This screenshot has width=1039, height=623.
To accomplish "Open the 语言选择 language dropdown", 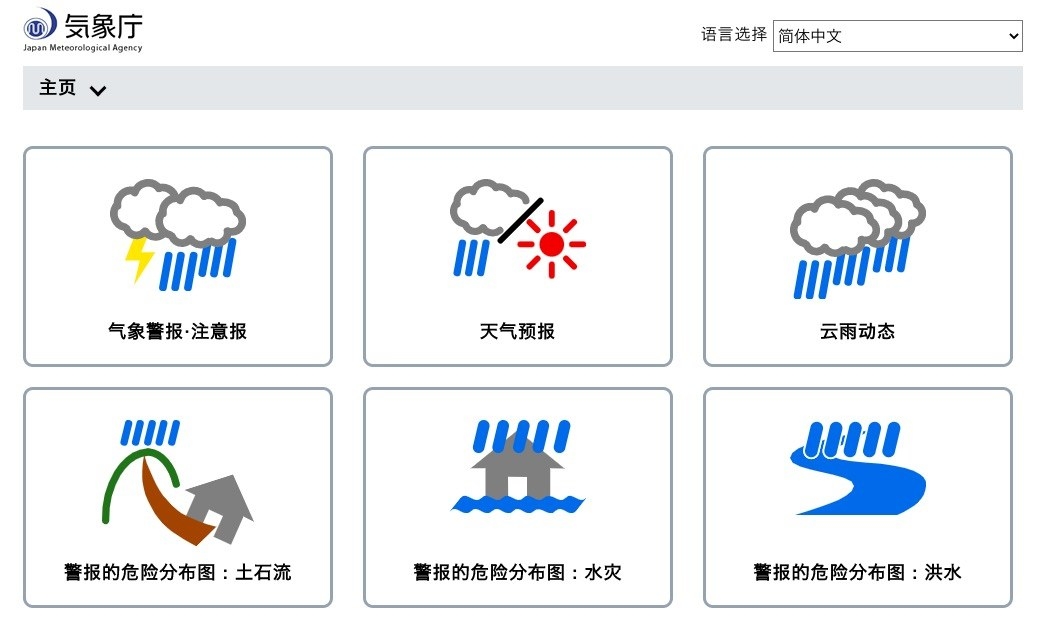I will tap(897, 36).
